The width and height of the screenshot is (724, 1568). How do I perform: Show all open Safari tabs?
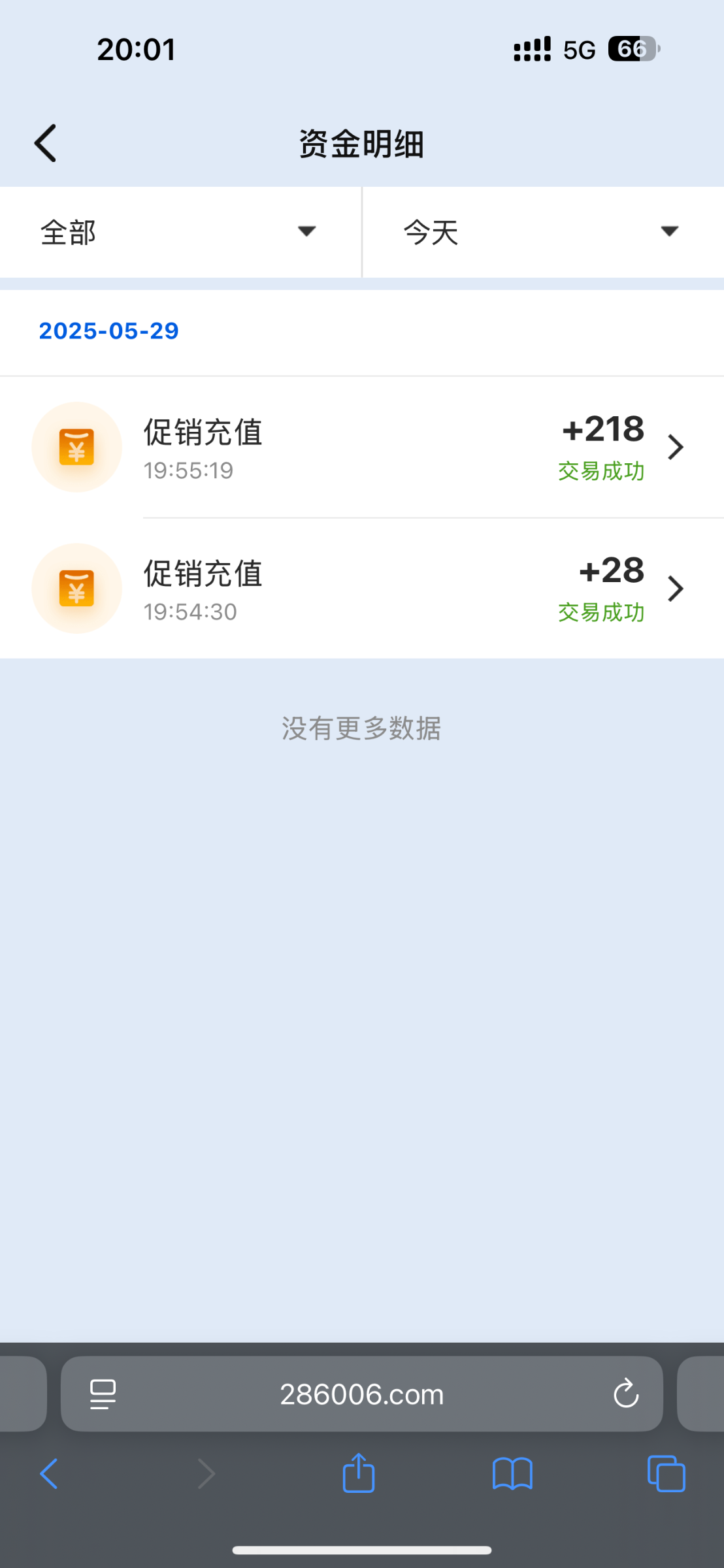click(666, 1473)
